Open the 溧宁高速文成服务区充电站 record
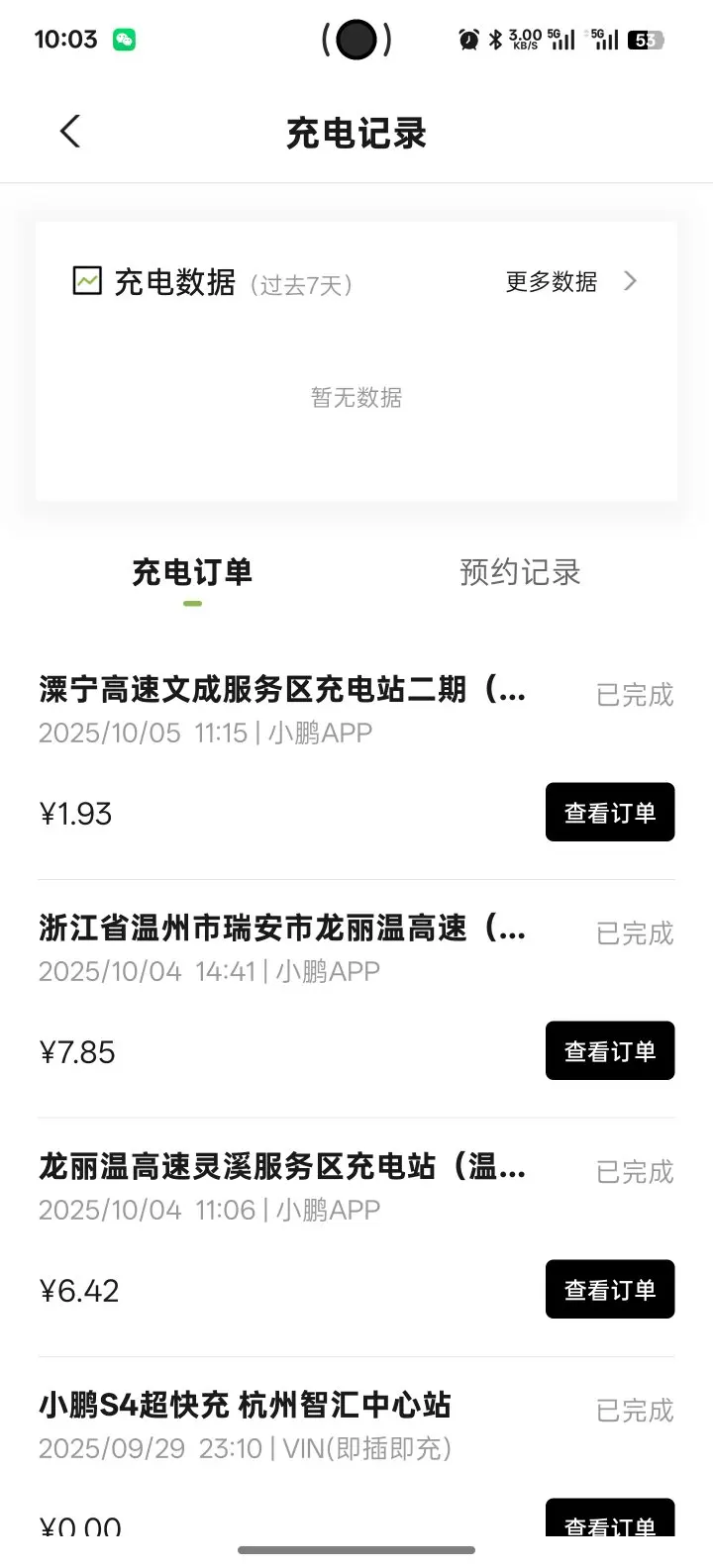Screen dimensions: 713x1568 tap(282, 691)
